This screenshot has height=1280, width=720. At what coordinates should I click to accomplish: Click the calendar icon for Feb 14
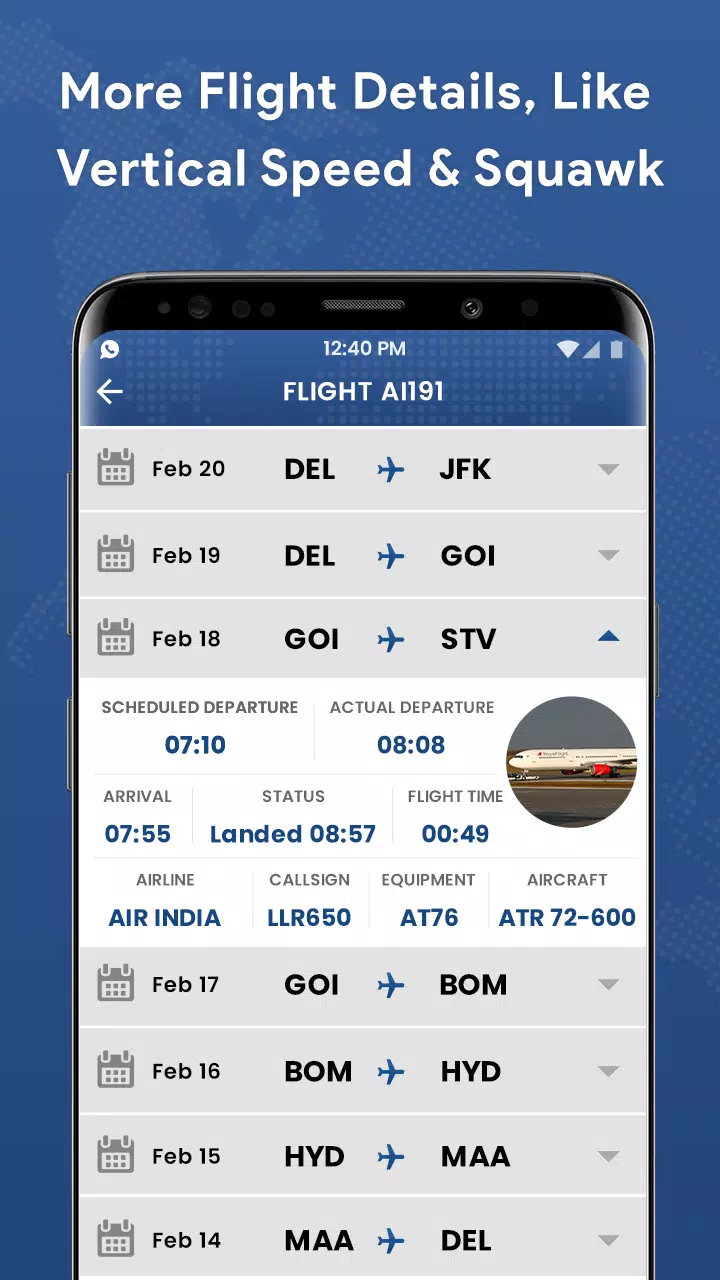click(x=115, y=1239)
